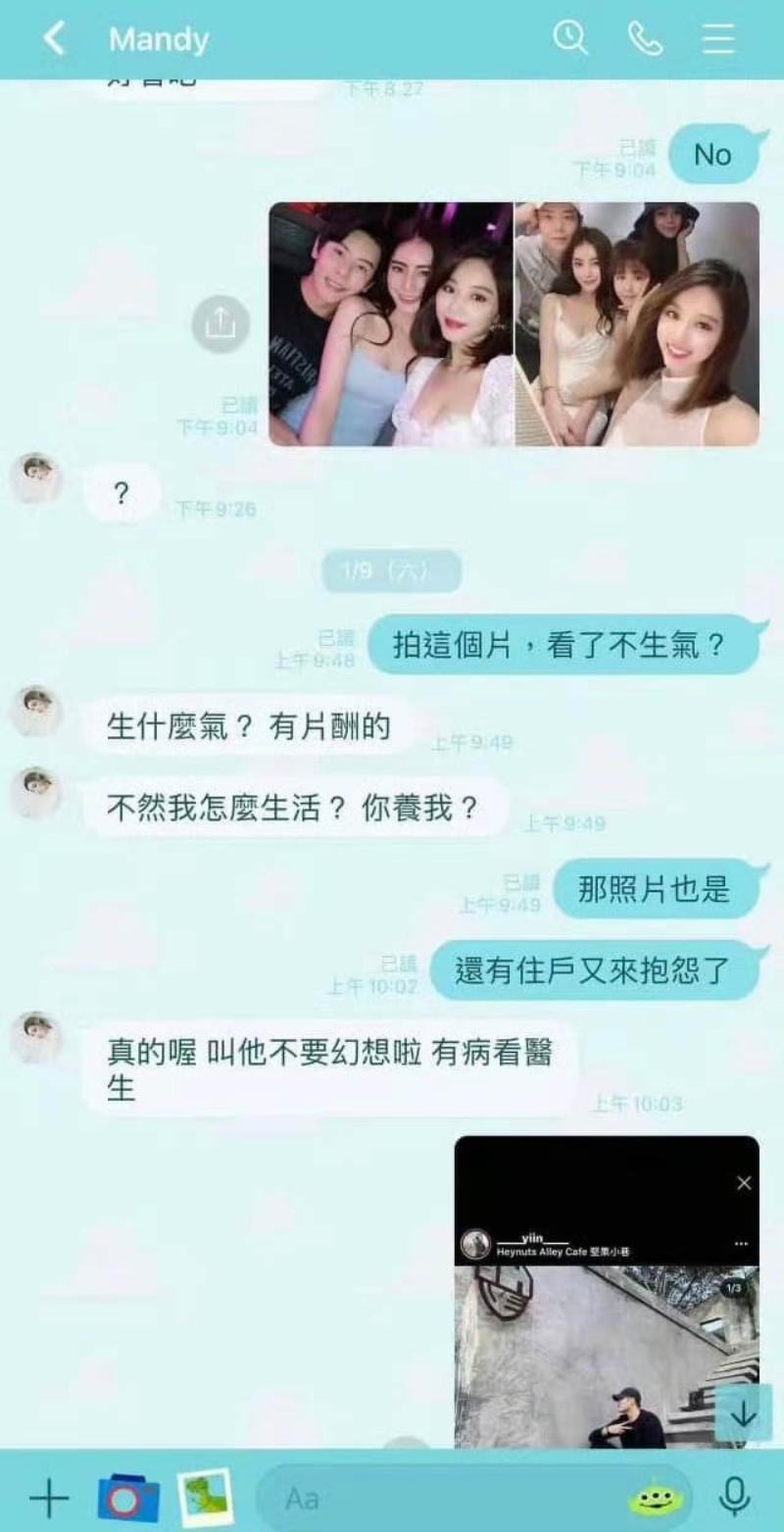Open the first sent group photo
Viewport: 784px width, 1532px height.
(x=391, y=324)
